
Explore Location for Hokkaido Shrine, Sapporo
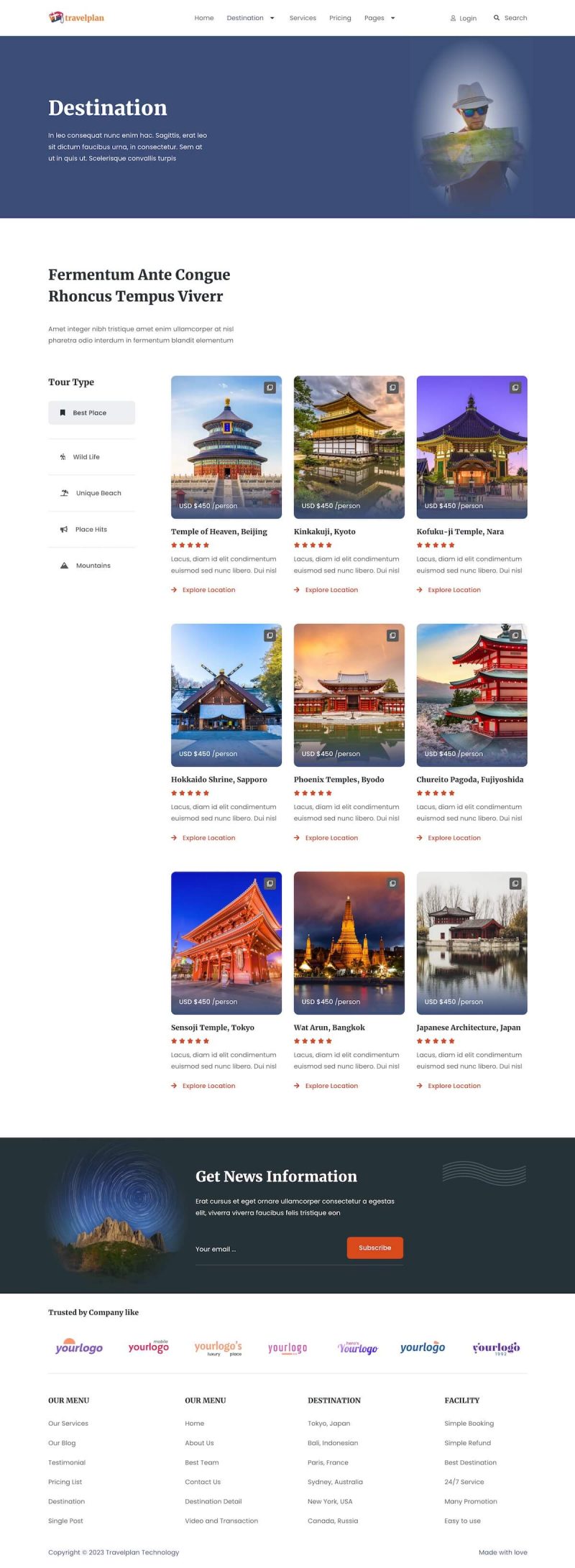[208, 838]
